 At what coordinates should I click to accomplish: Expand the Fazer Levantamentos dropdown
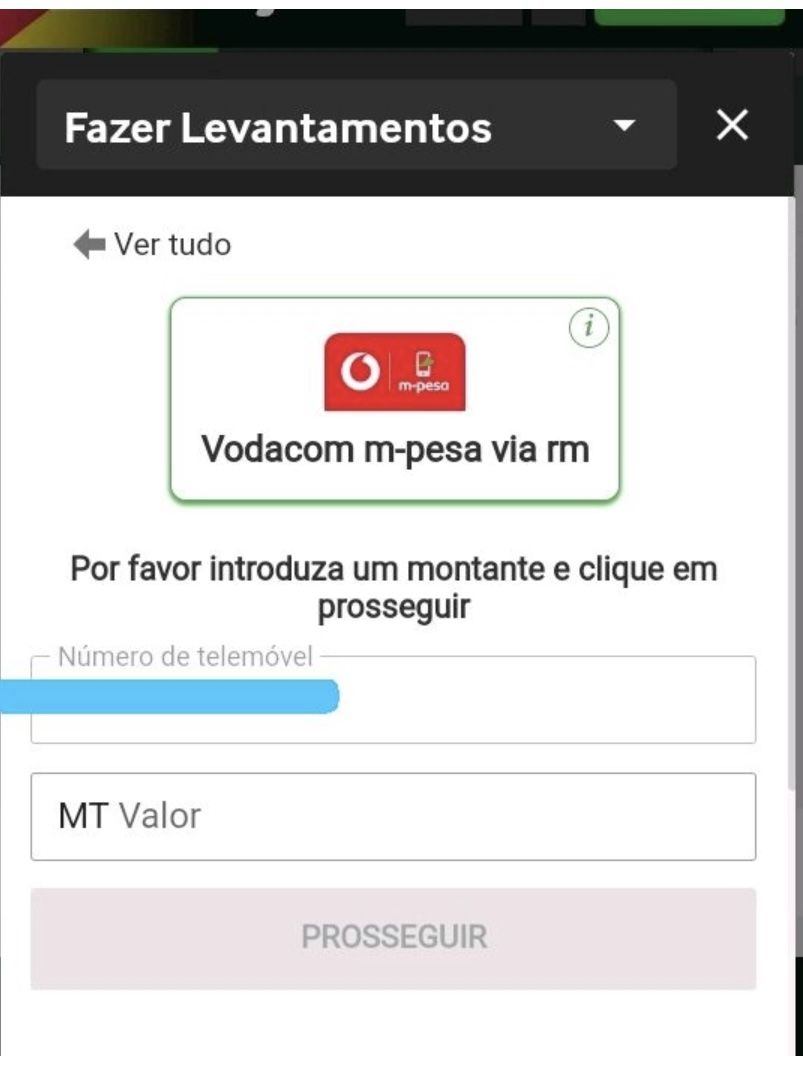[624, 127]
